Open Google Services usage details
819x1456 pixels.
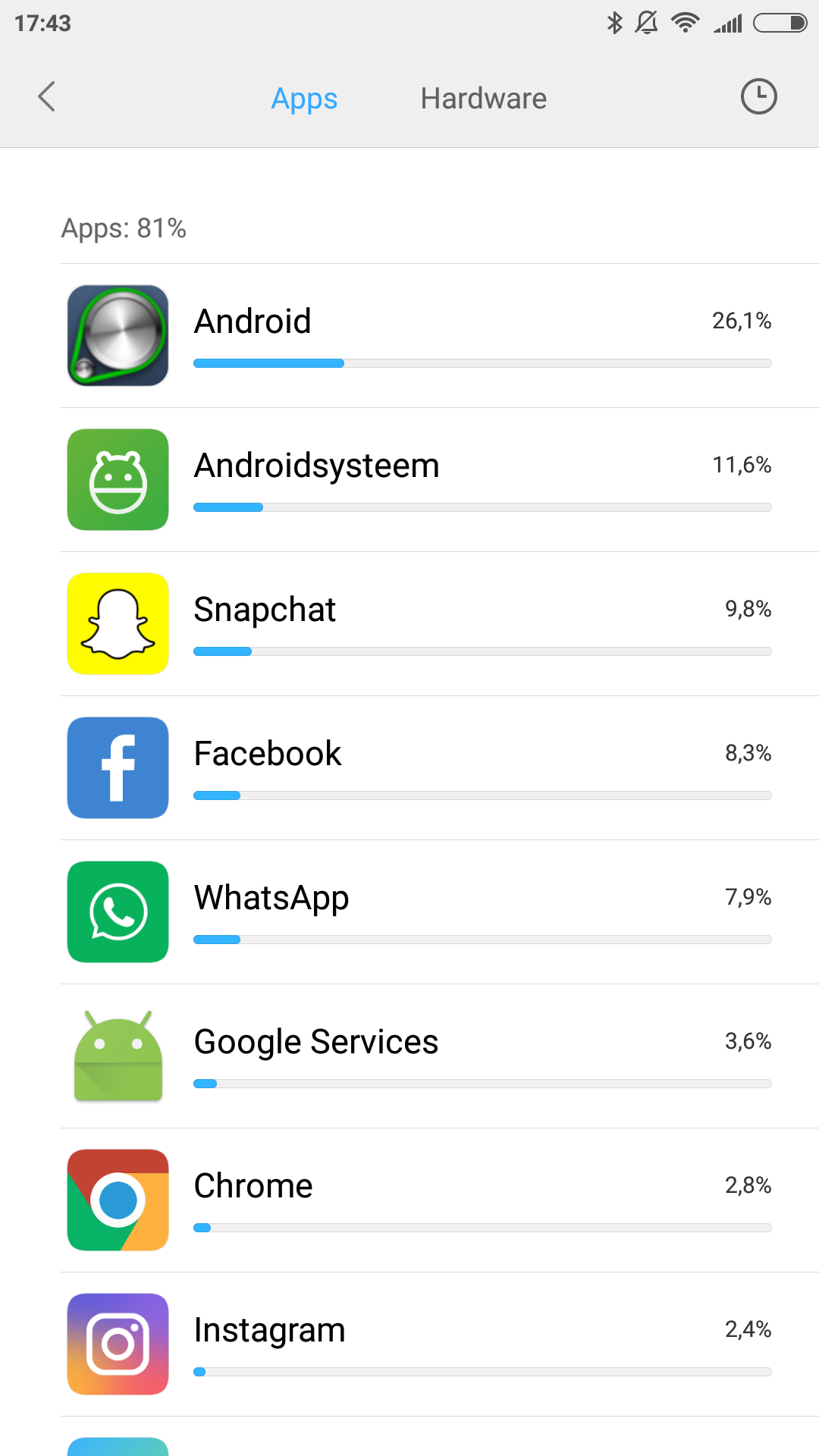440,1056
